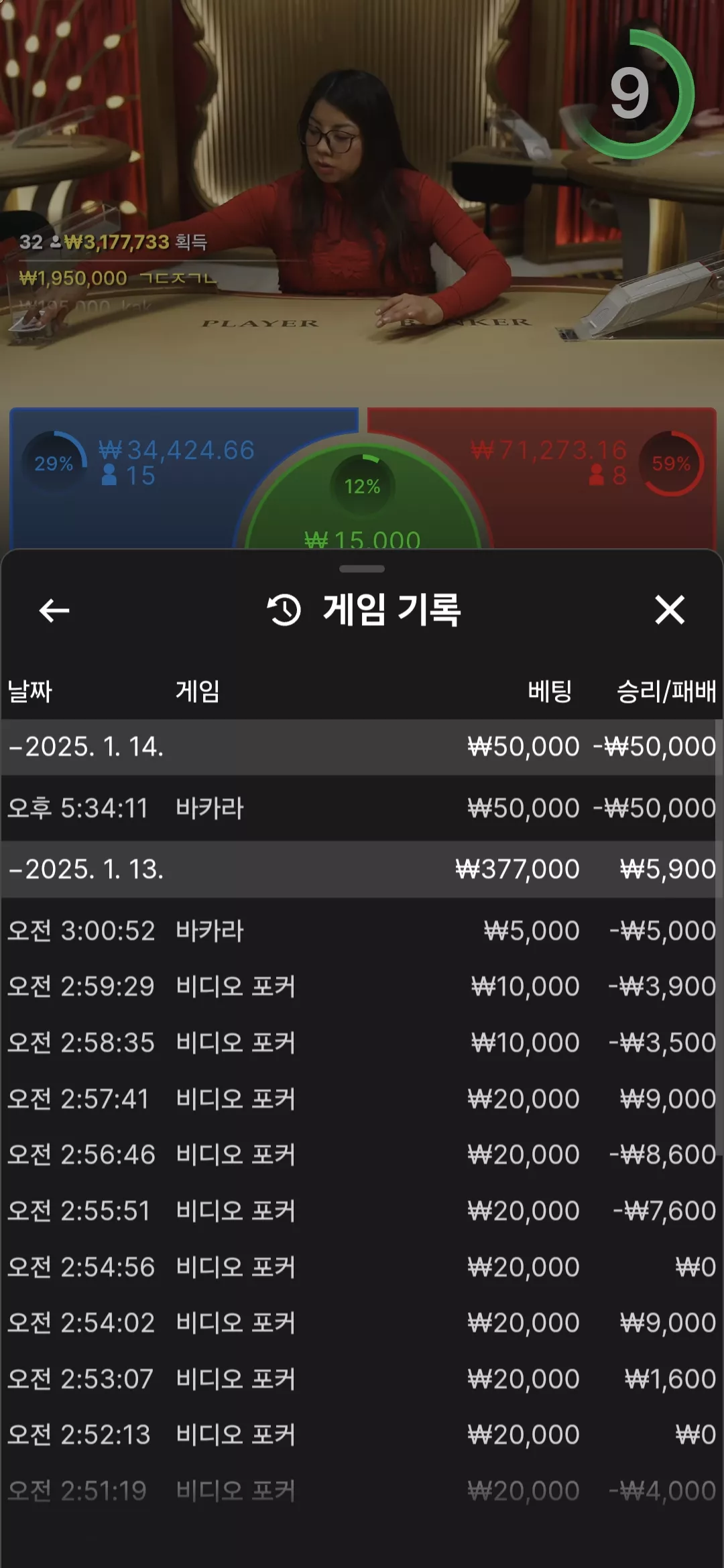The width and height of the screenshot is (724, 1568).
Task: Tap the drag handle atop the history sheet
Action: [x=362, y=569]
